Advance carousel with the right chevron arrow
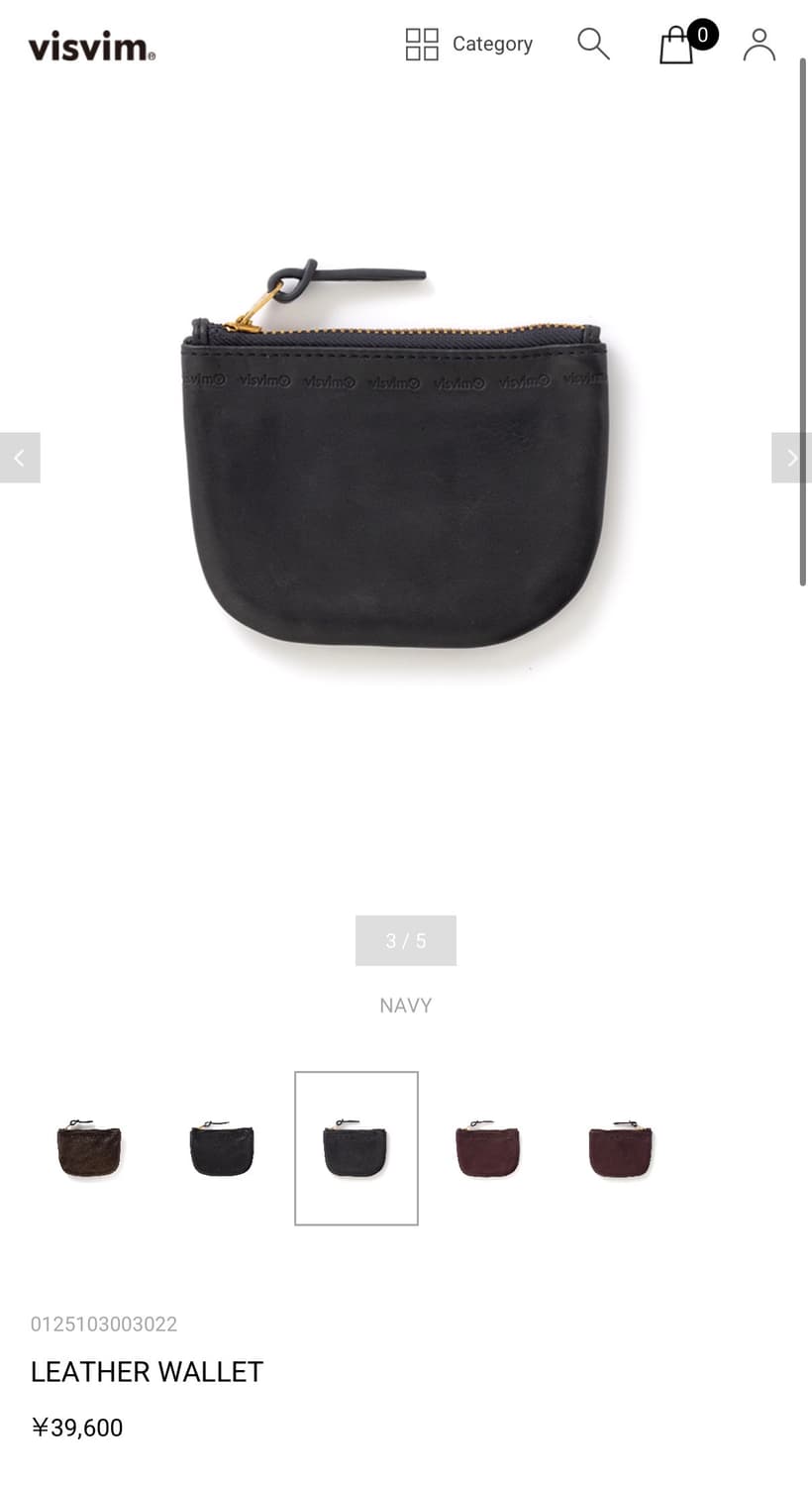Screen dimensions: 812x1486 792,457
